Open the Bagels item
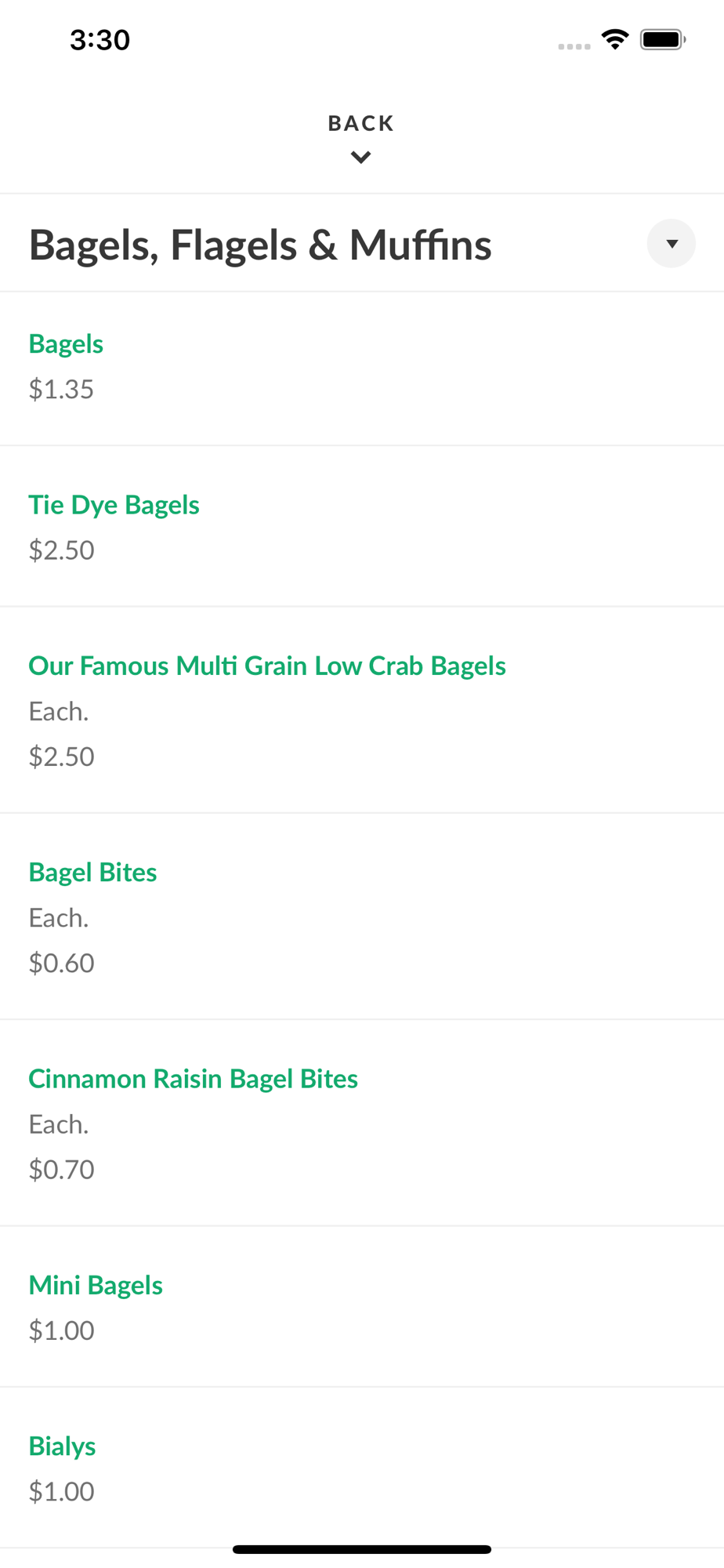The width and height of the screenshot is (724, 1568). pyautogui.click(x=362, y=368)
